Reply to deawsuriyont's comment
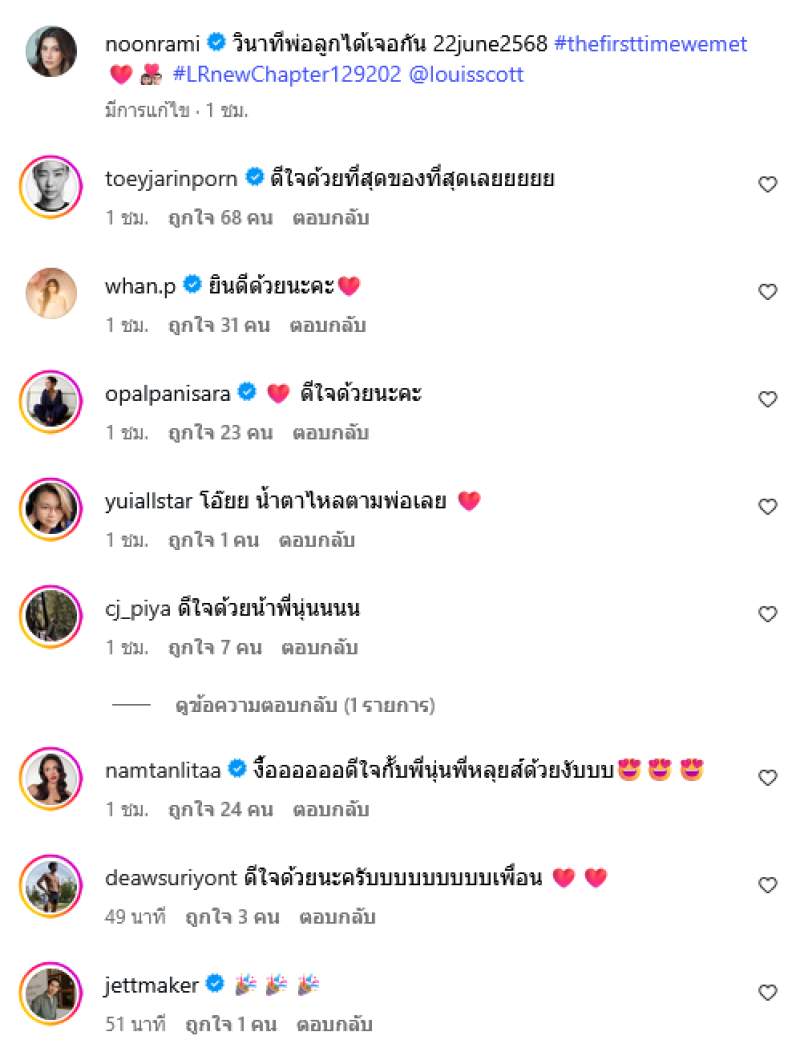This screenshot has width=800, height=1060. [x=337, y=917]
